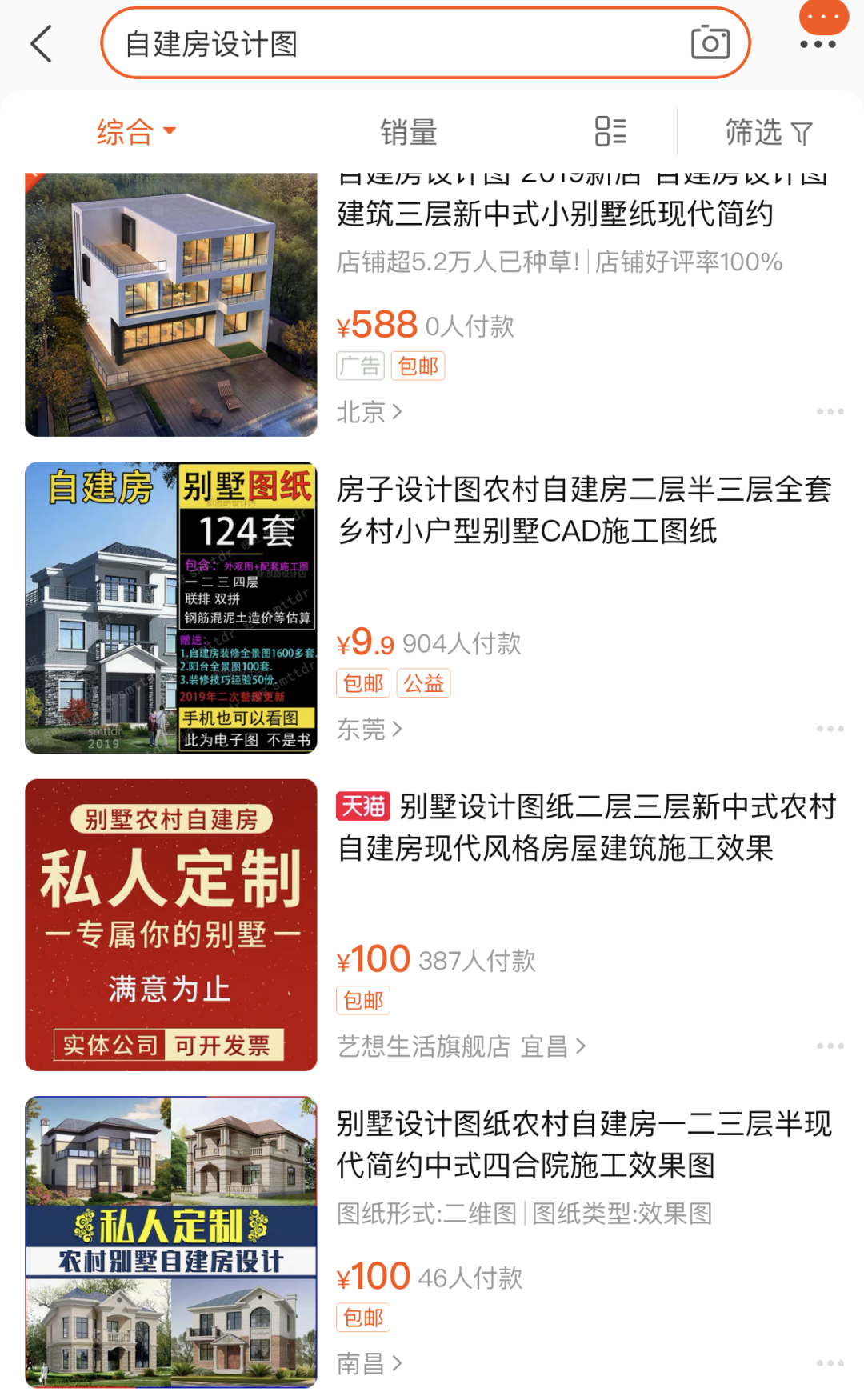Sort results by 销量

pos(408,132)
